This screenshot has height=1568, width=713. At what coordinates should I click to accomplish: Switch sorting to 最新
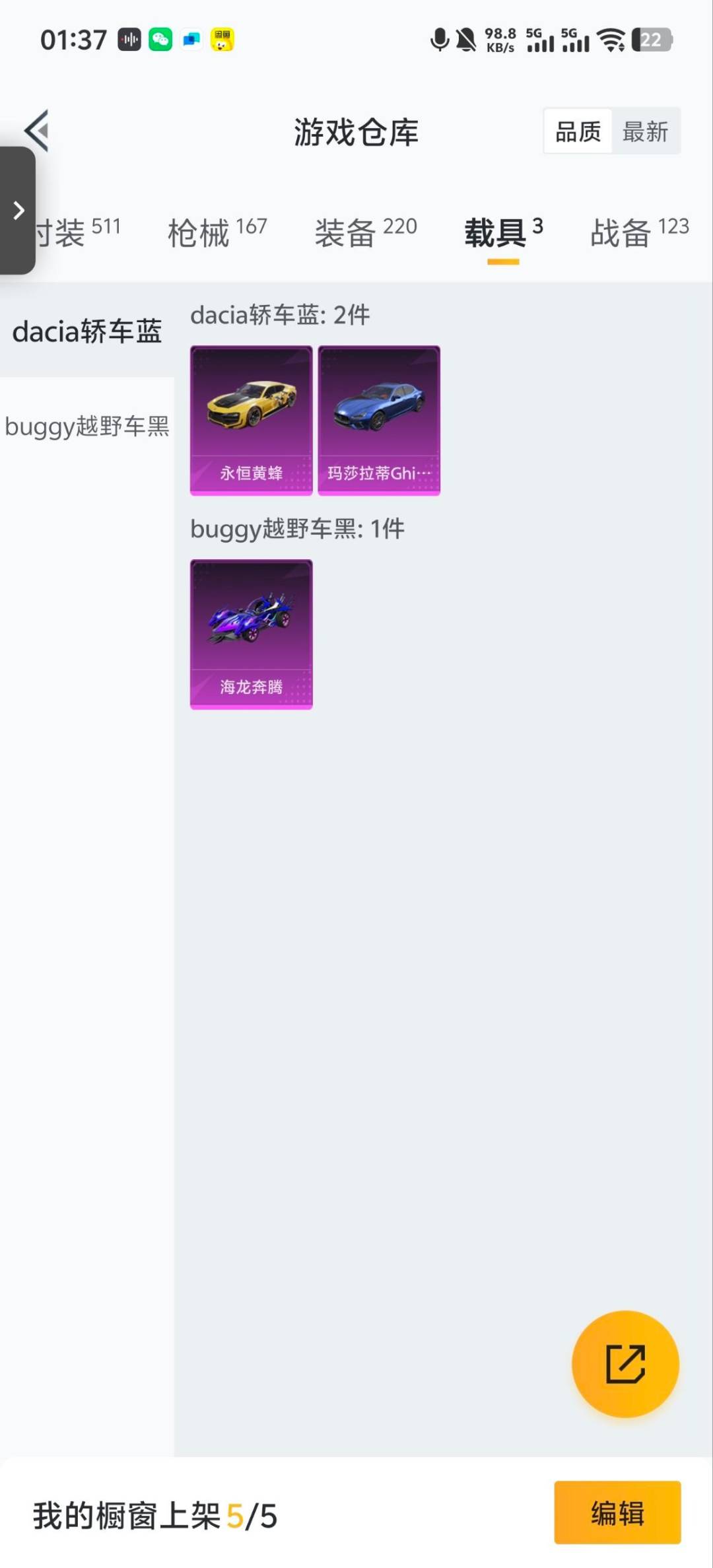pyautogui.click(x=646, y=131)
